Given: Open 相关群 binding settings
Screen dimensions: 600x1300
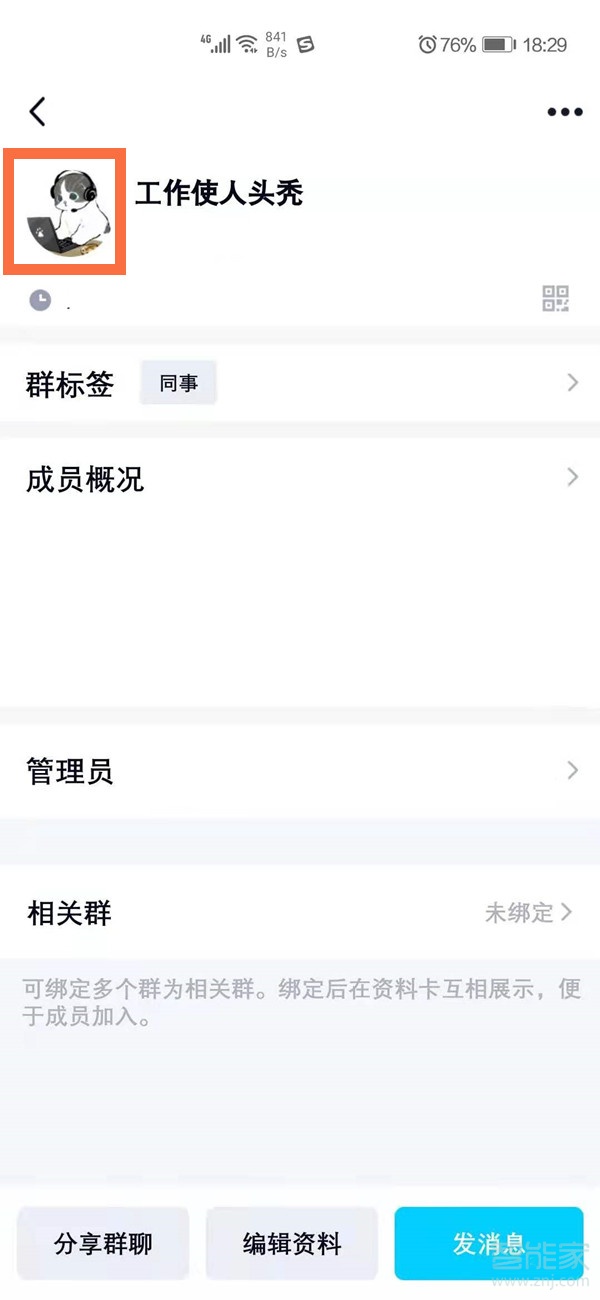Looking at the screenshot, I should [x=300, y=912].
